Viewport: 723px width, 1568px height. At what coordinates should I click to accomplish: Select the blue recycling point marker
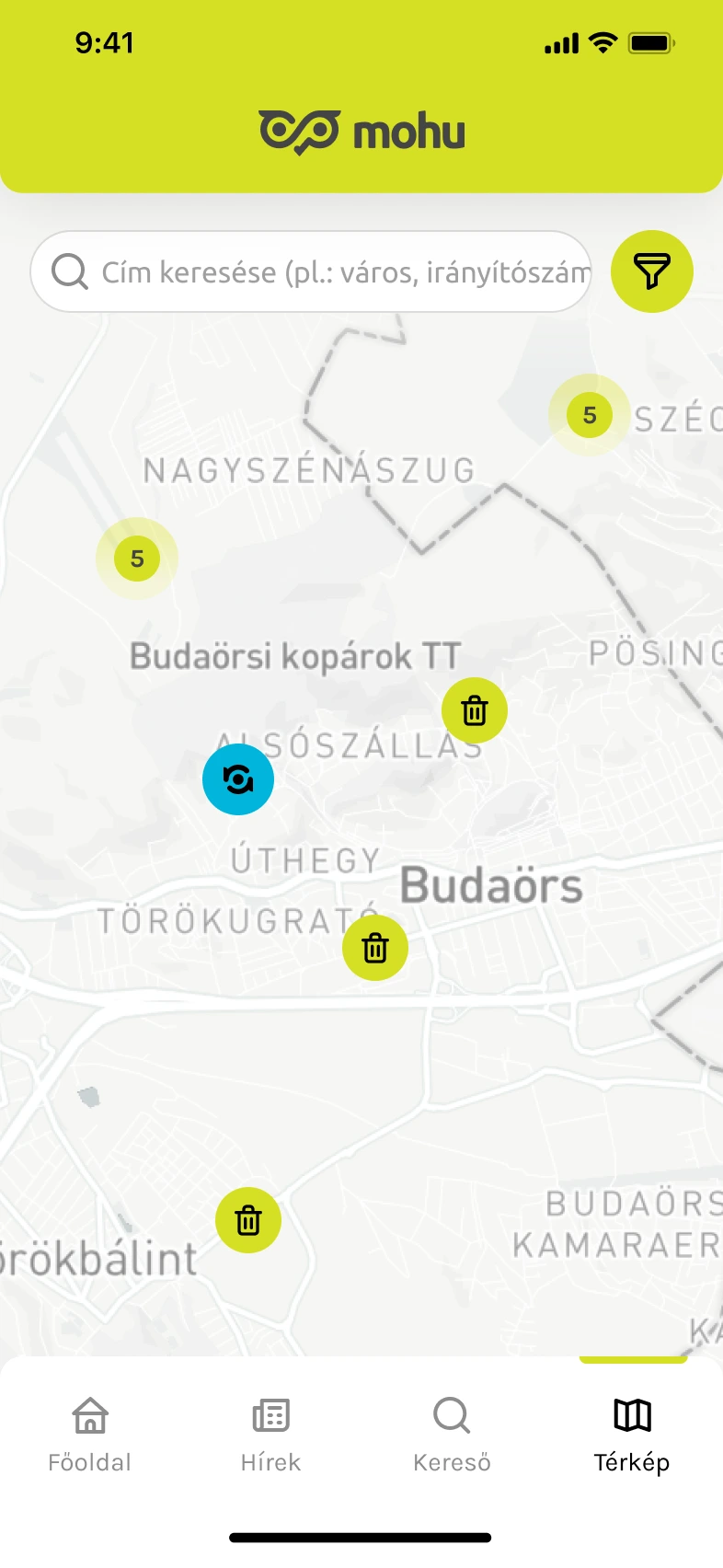pyautogui.click(x=238, y=779)
